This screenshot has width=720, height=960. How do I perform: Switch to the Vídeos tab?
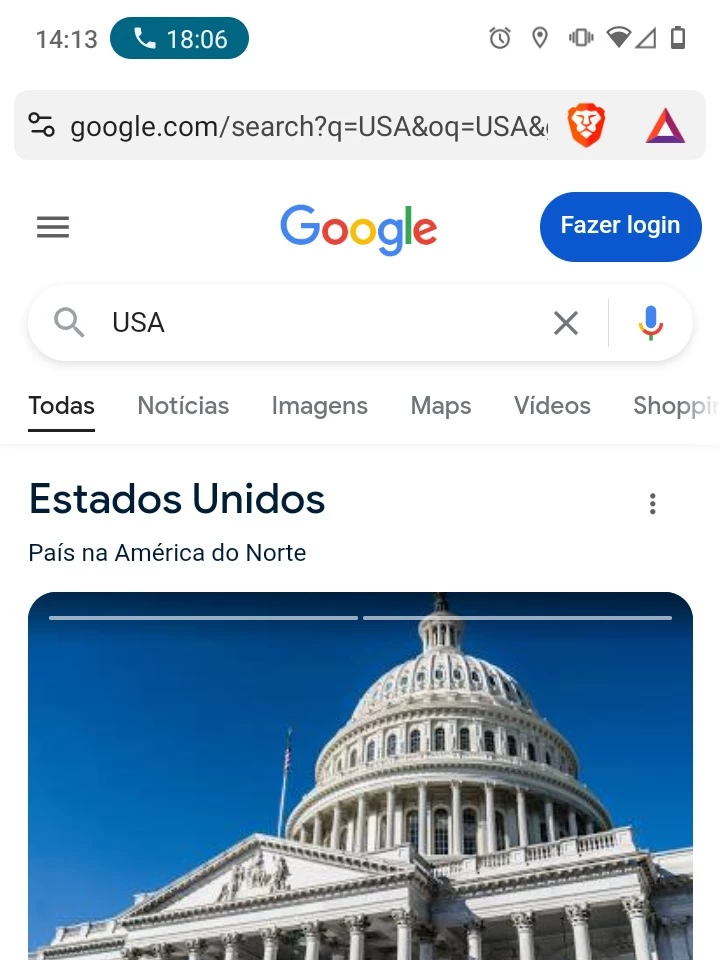[x=552, y=406]
